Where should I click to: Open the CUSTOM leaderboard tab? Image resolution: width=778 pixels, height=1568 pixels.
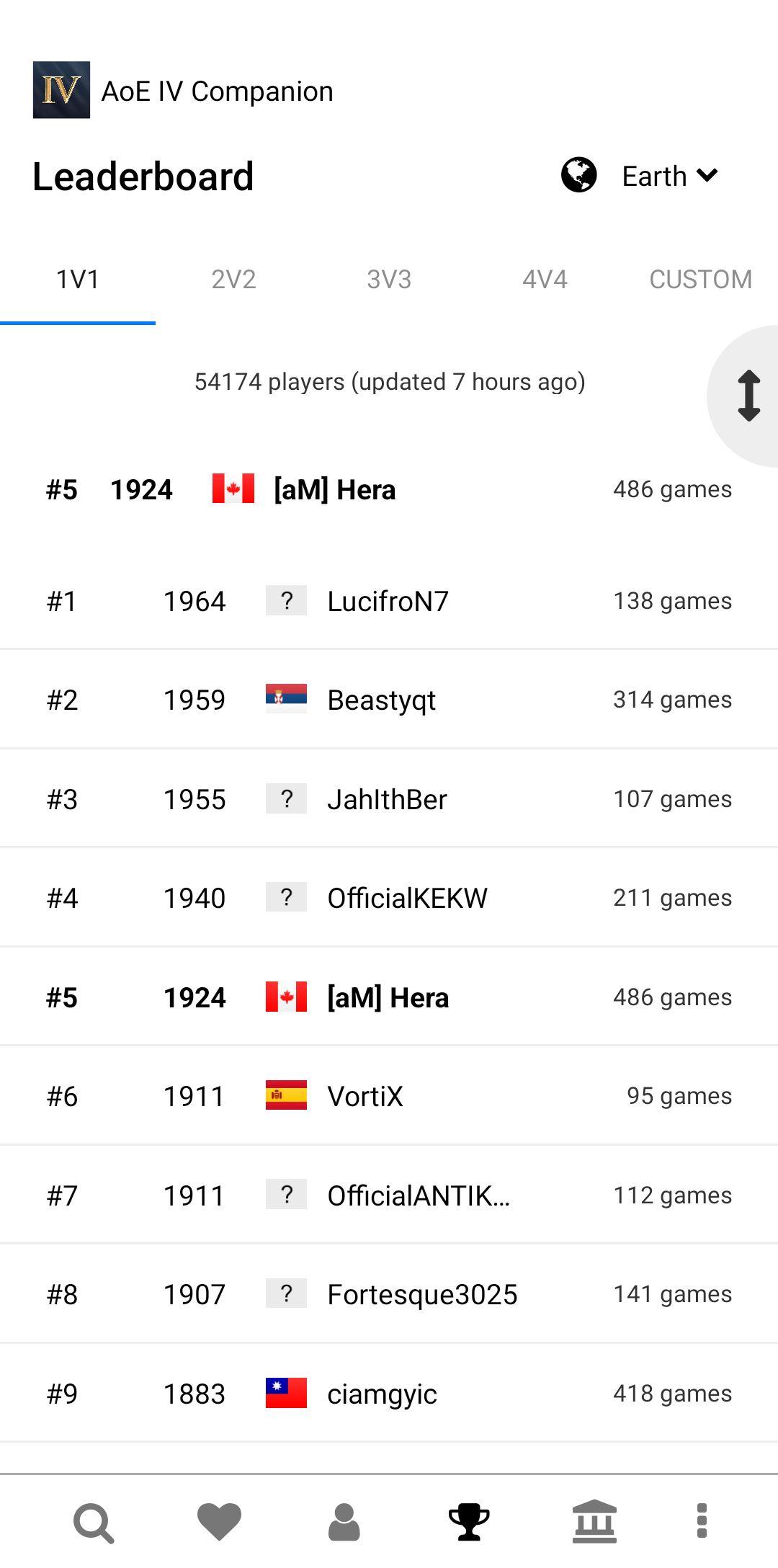pos(700,279)
